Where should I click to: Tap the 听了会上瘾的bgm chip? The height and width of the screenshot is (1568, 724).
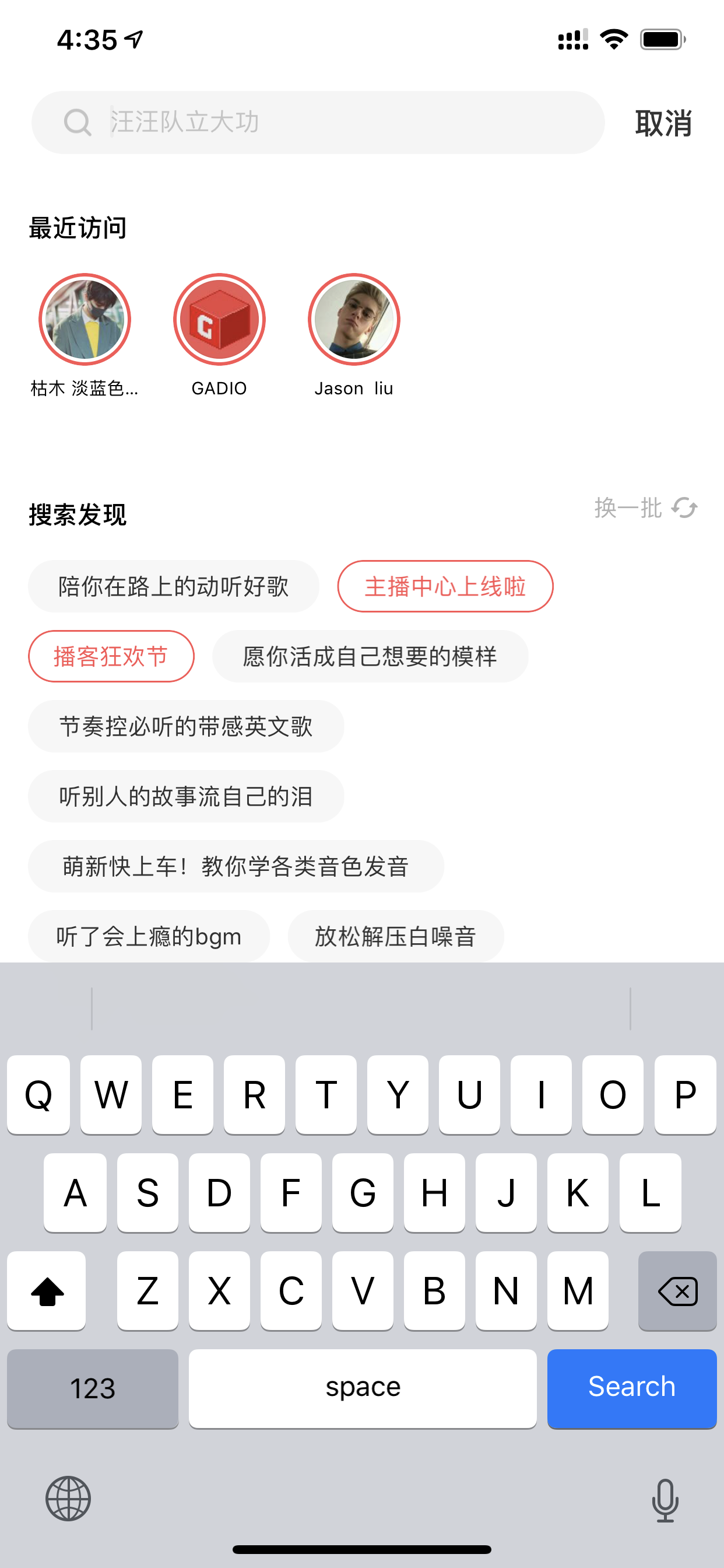(x=149, y=936)
